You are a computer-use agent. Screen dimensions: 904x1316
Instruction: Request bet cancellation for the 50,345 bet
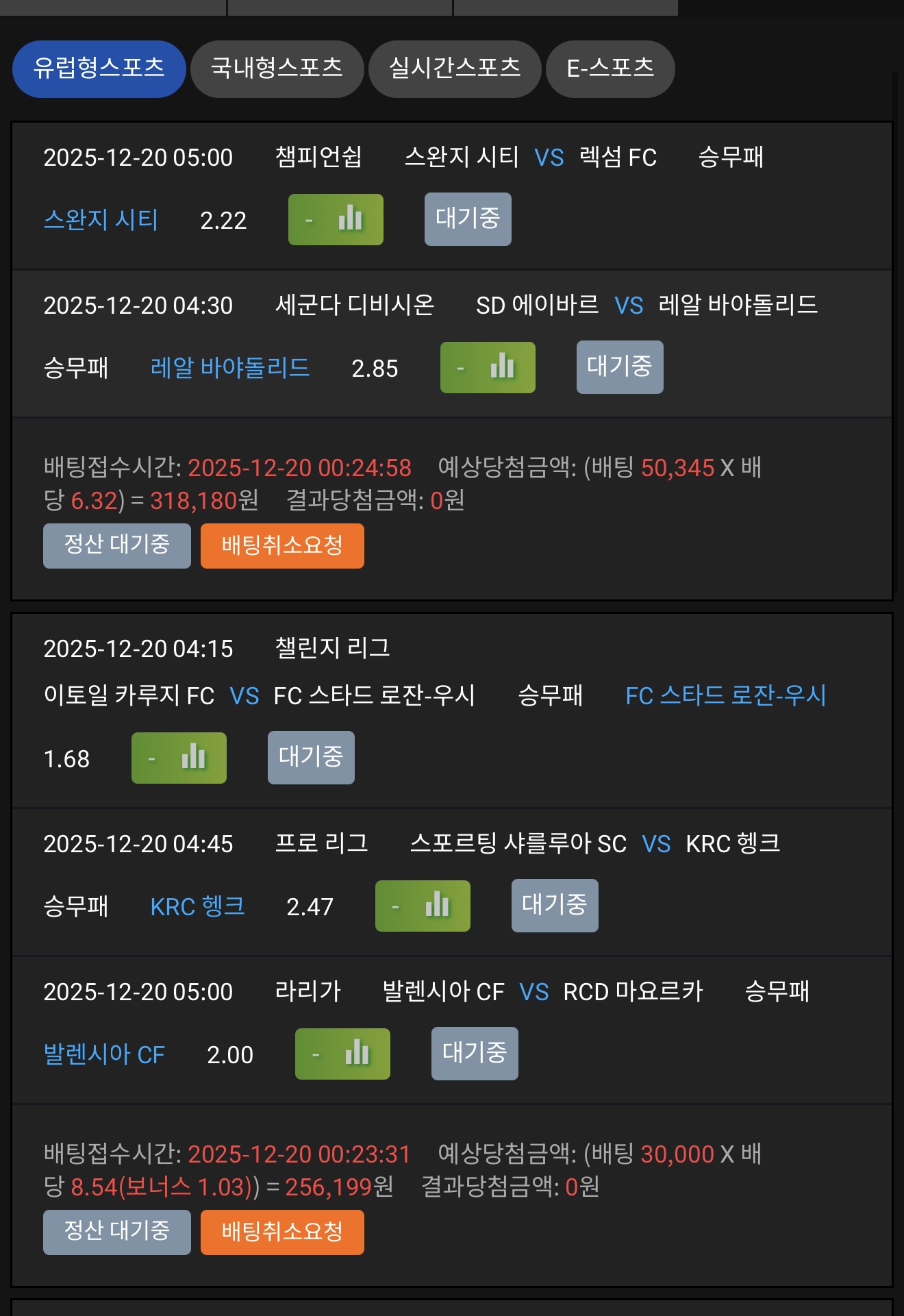[x=281, y=545]
